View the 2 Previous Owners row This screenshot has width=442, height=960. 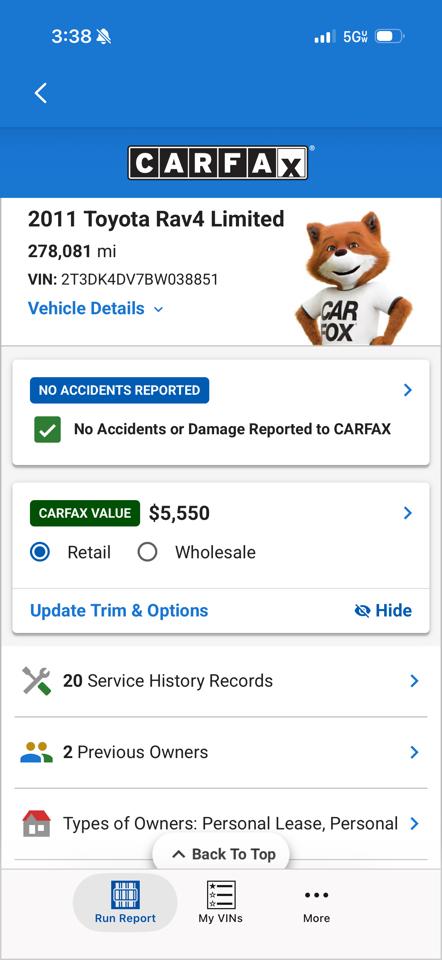(220, 752)
